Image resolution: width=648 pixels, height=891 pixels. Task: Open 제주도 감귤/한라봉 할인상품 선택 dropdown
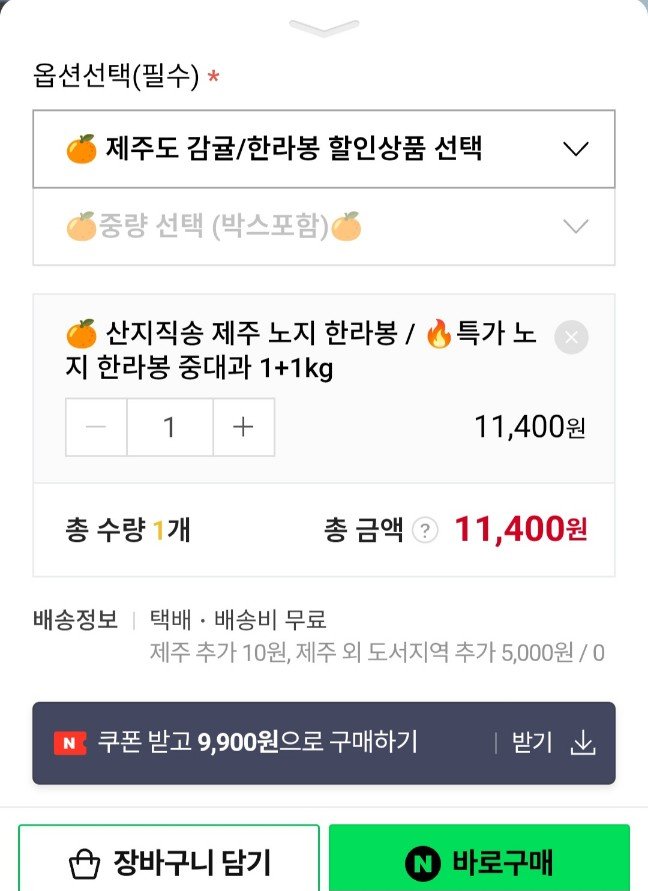pyautogui.click(x=324, y=149)
